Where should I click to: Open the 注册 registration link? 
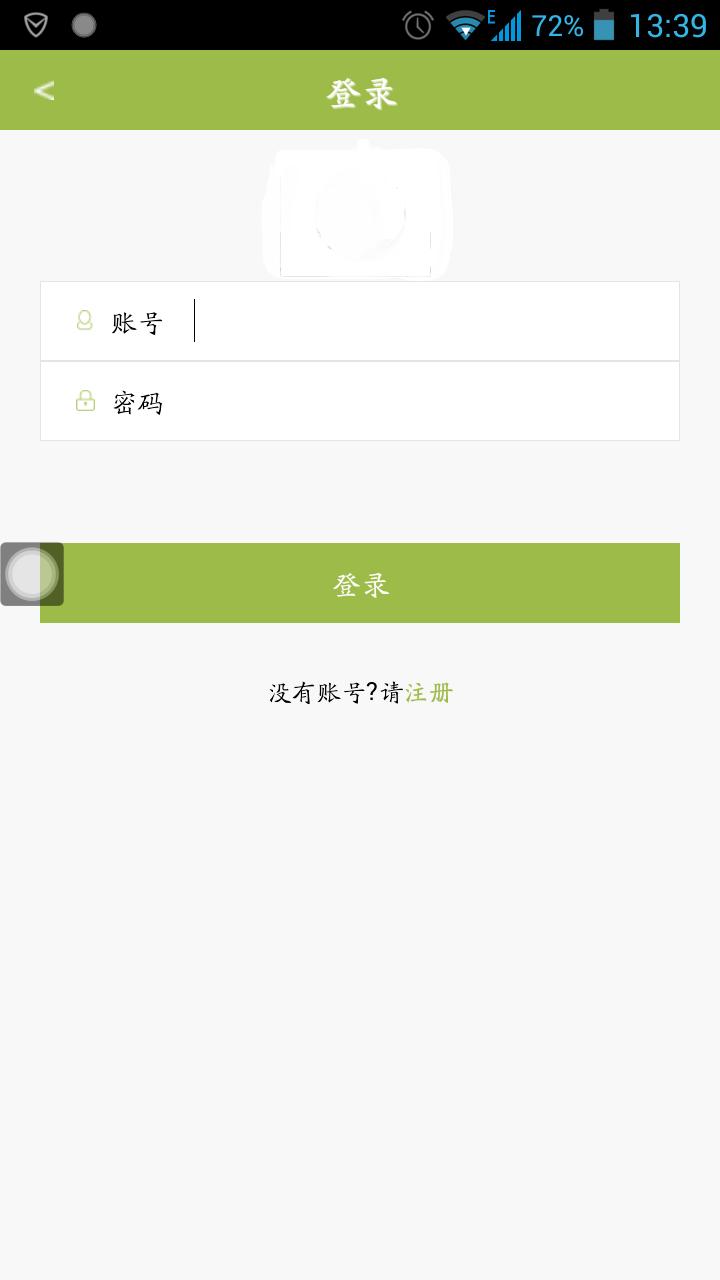click(x=429, y=693)
